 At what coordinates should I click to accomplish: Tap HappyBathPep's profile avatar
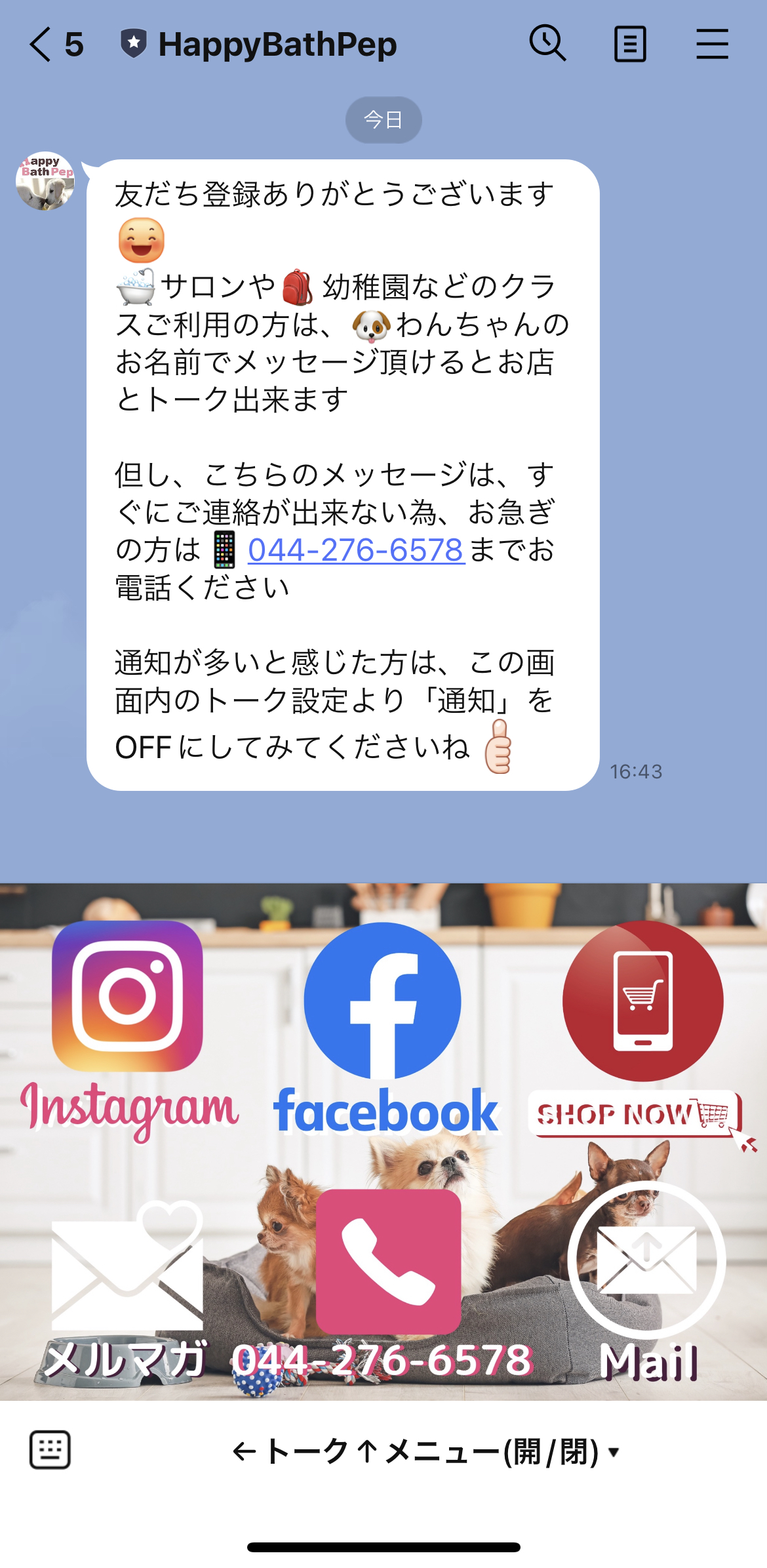point(45,182)
